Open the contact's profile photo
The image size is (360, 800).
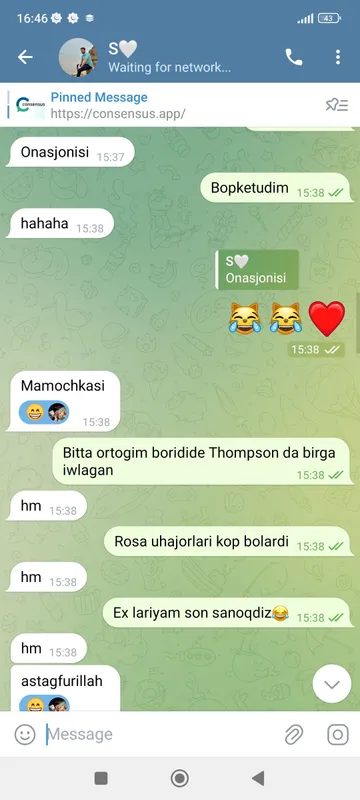tap(78, 57)
